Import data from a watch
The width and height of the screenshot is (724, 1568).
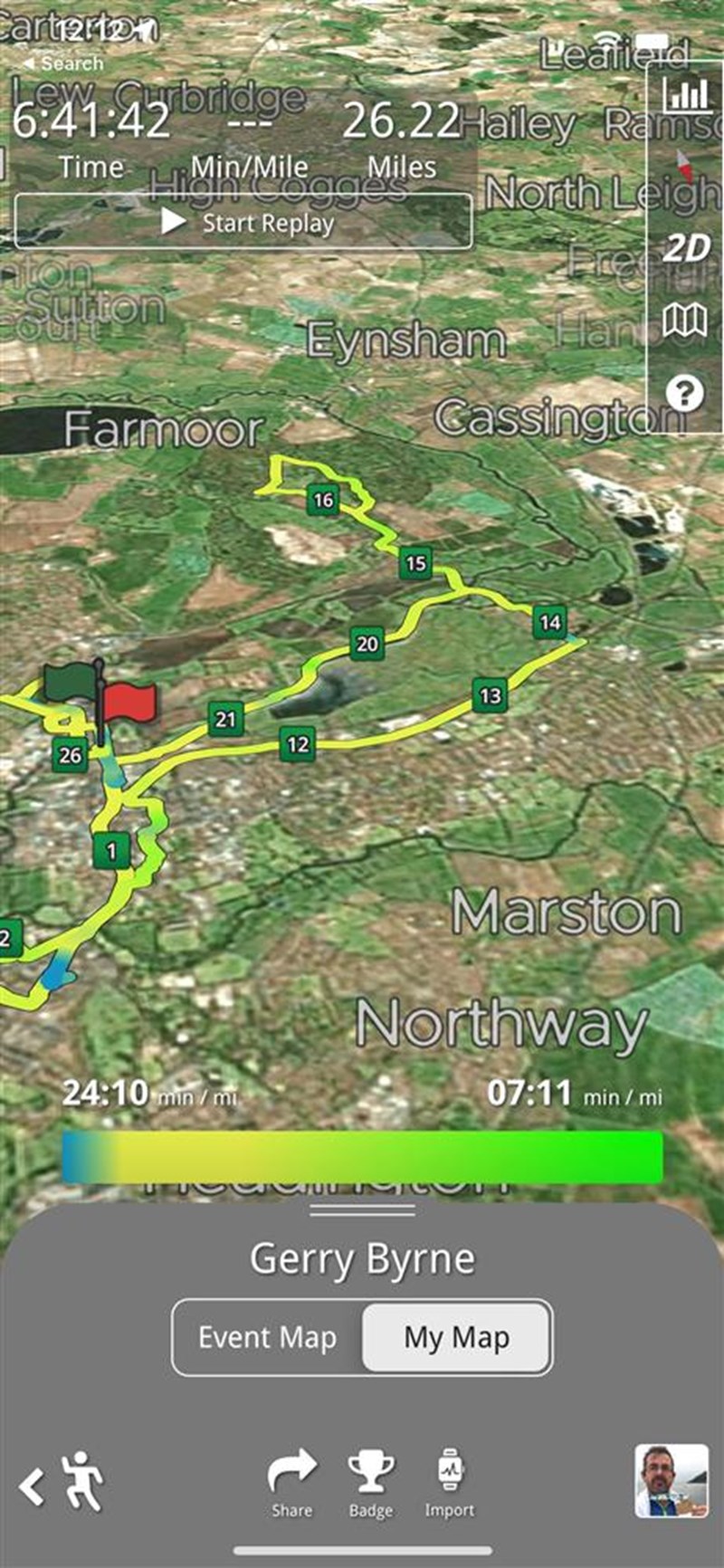point(450,1483)
